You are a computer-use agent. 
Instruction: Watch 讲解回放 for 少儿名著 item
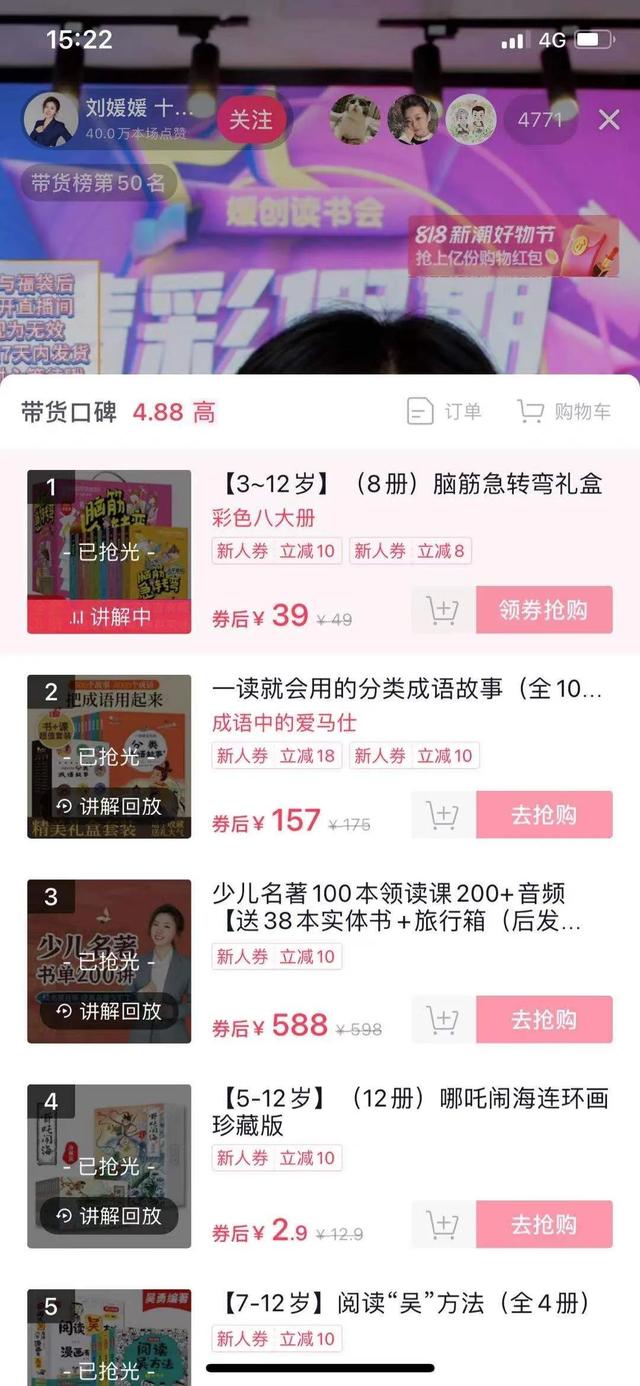point(109,1011)
